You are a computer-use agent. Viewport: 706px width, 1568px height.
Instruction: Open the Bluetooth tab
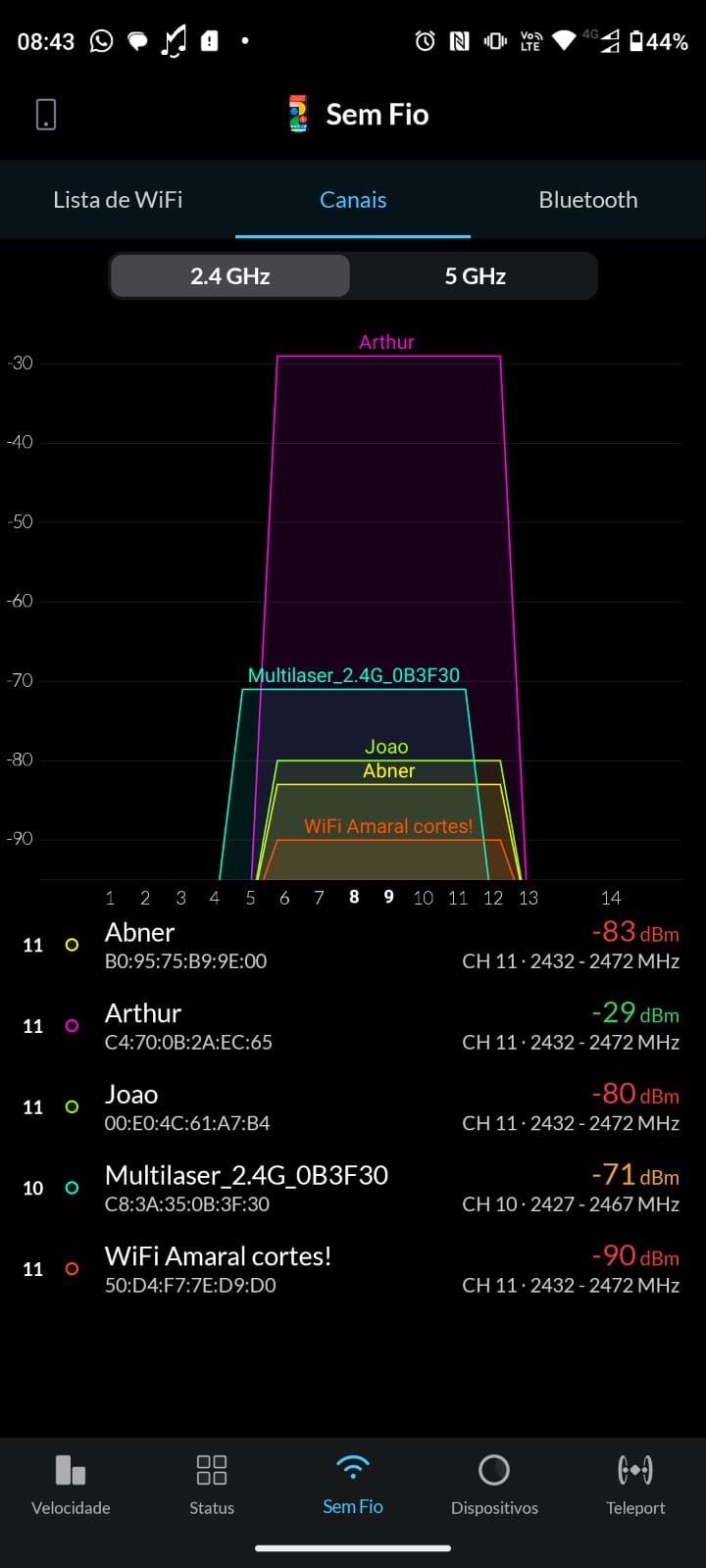588,200
